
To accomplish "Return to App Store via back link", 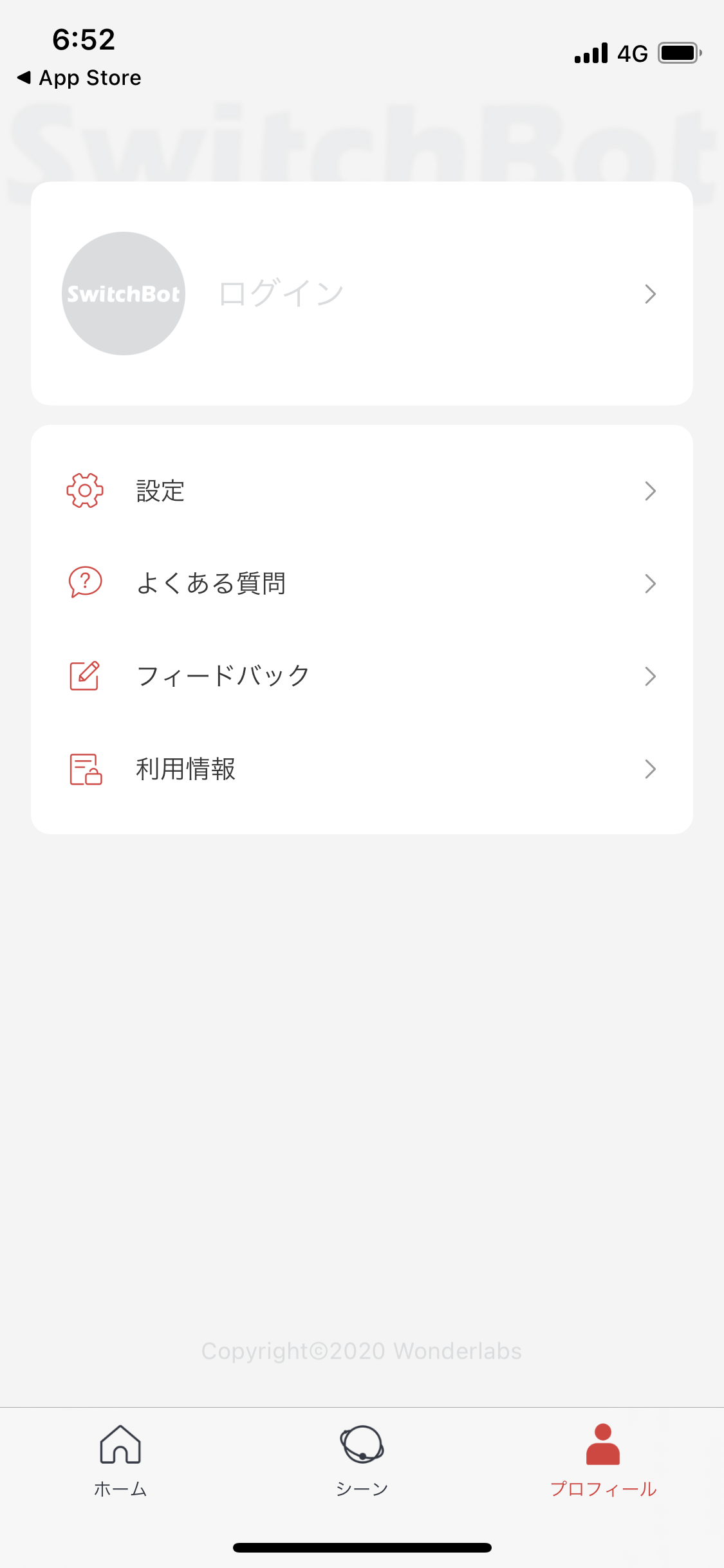I will pyautogui.click(x=79, y=78).
